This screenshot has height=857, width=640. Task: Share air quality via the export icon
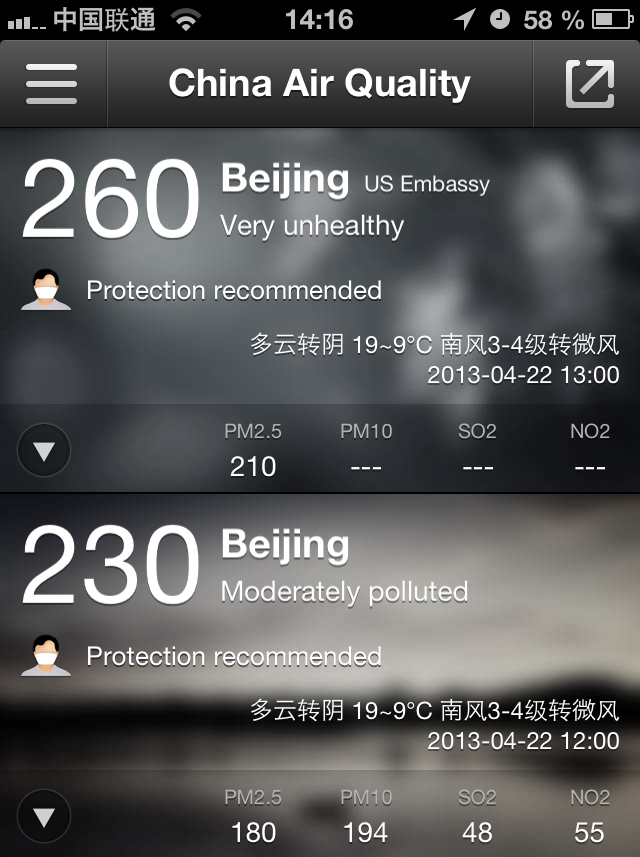point(589,84)
